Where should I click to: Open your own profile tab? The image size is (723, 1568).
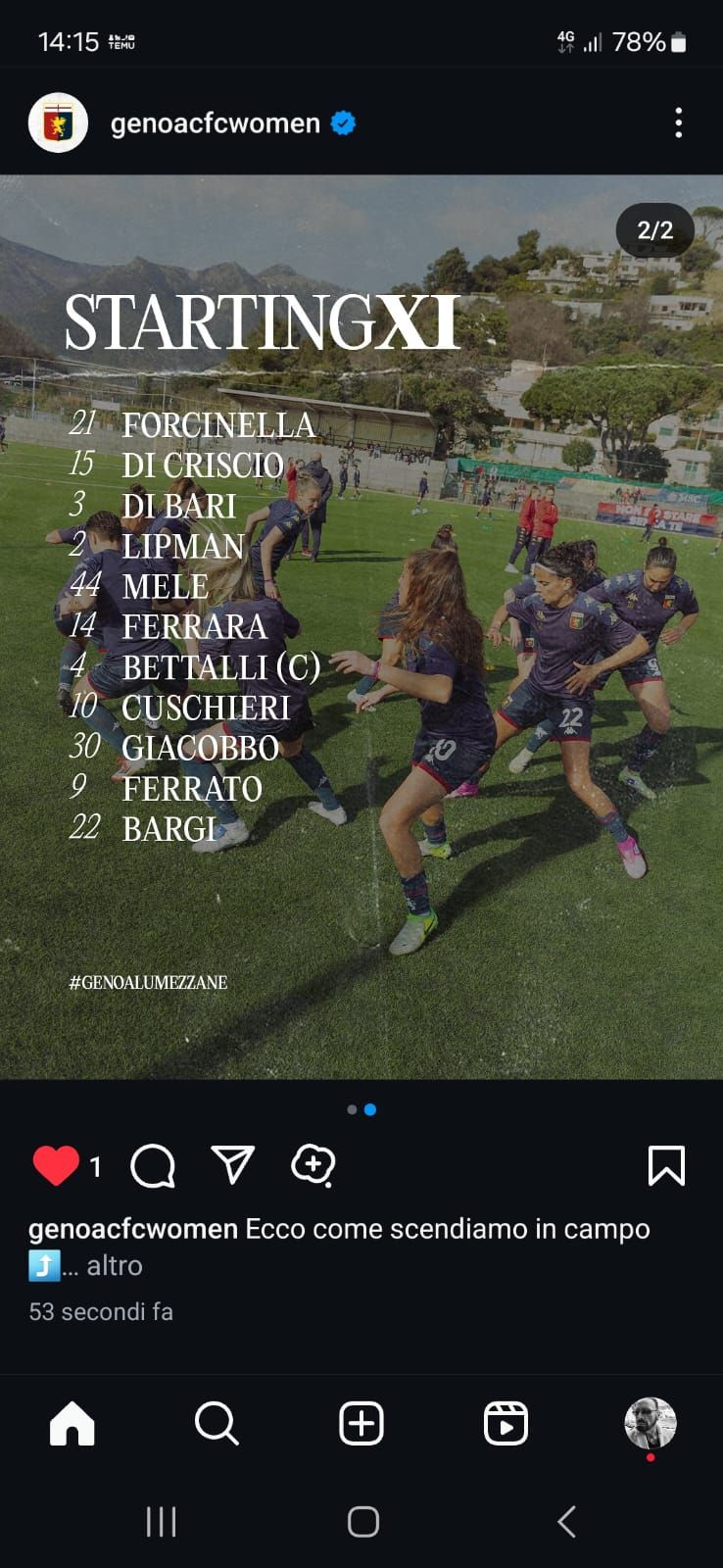[x=651, y=1423]
